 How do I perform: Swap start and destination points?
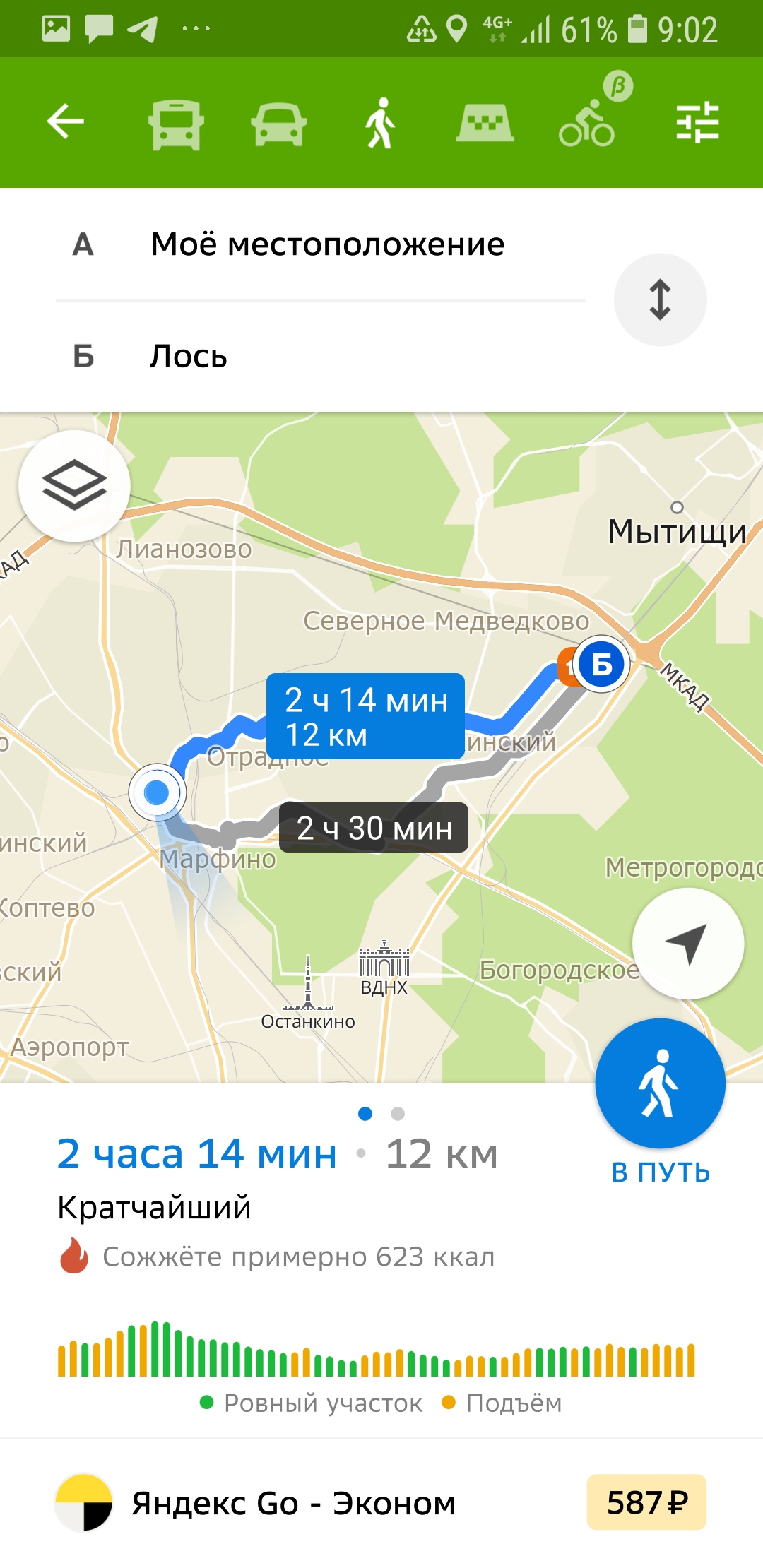[x=660, y=299]
